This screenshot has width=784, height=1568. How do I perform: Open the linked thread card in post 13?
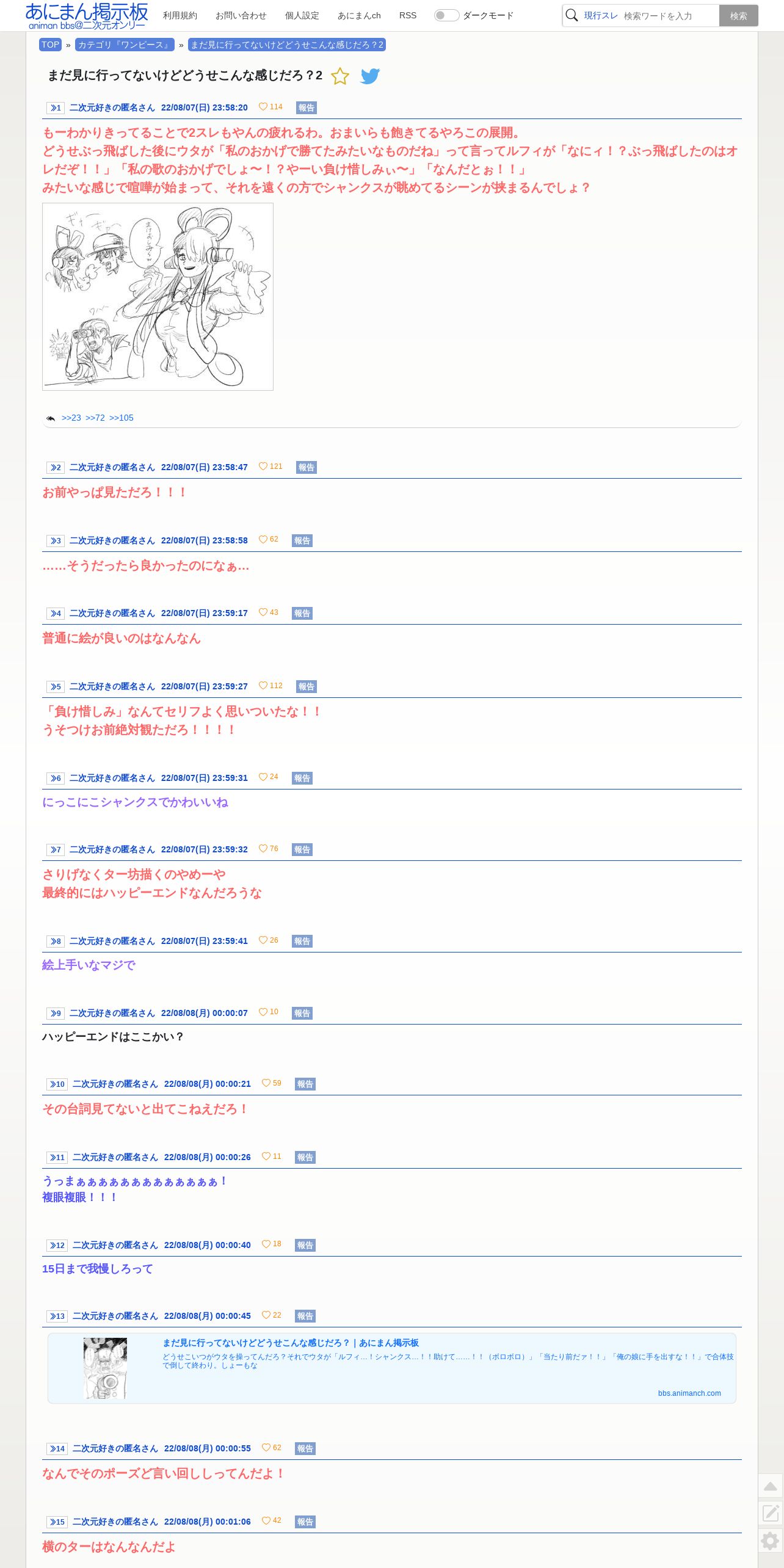392,1368
